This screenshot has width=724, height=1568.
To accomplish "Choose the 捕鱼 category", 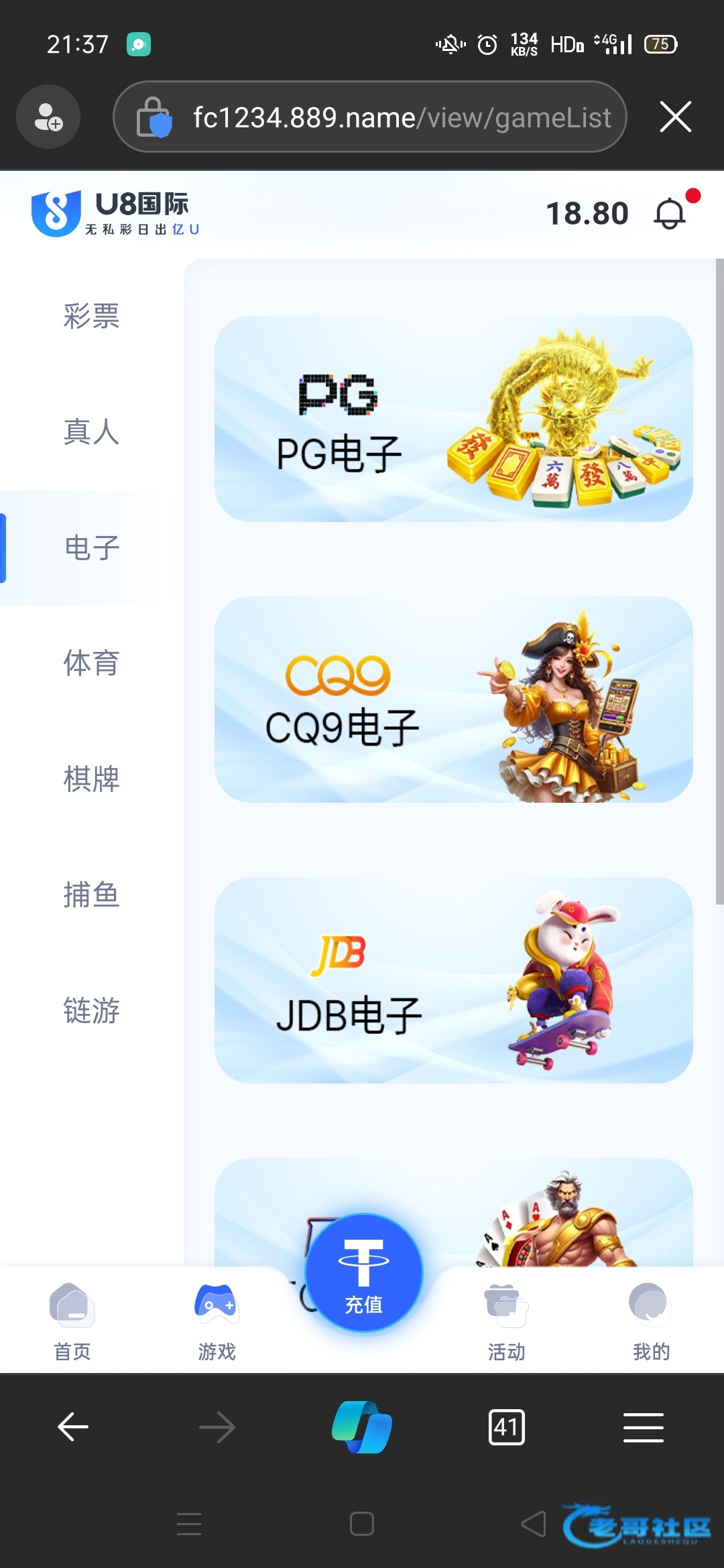I will pos(91,895).
